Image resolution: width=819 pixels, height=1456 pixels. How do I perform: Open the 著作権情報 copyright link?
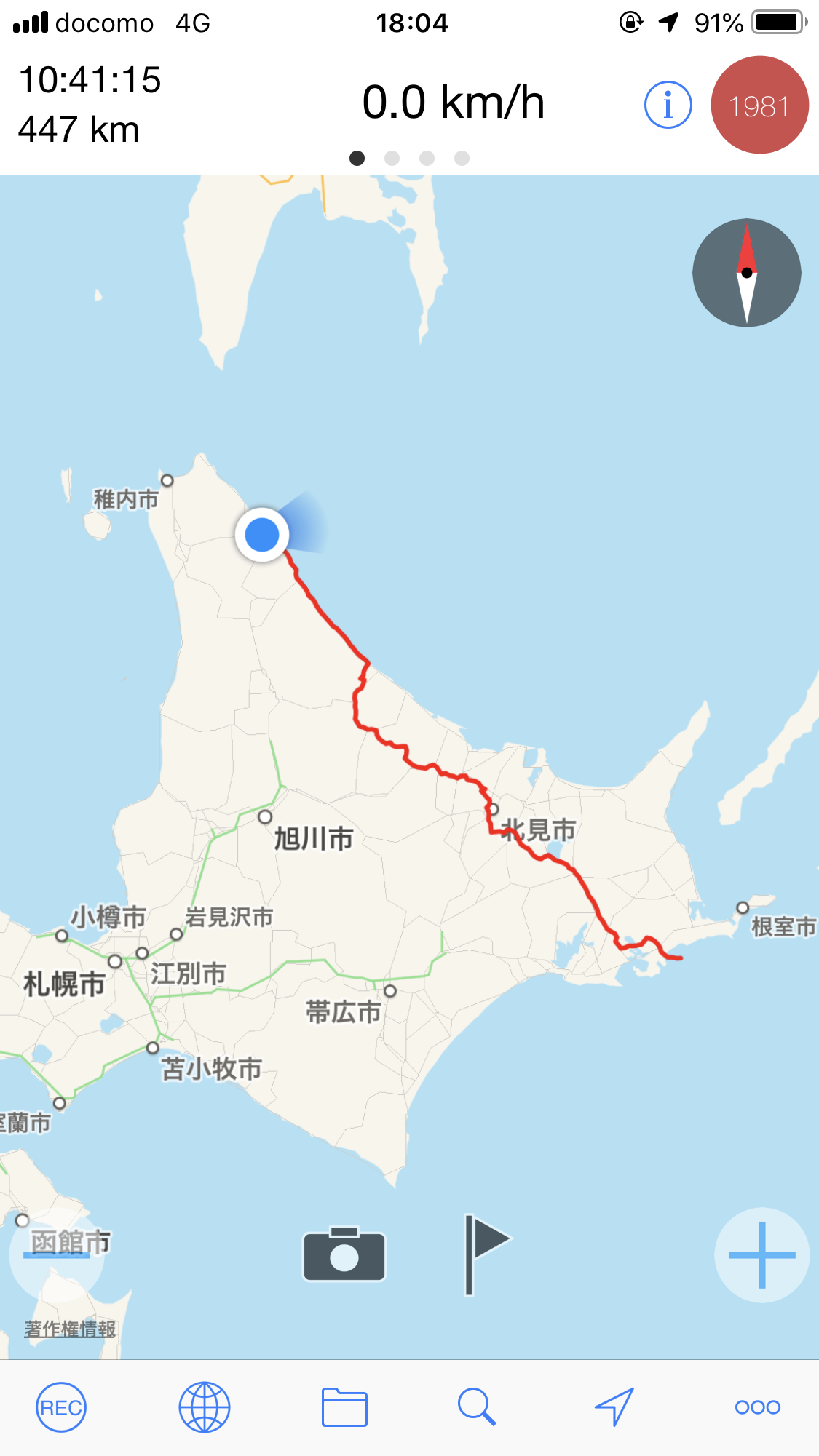[70, 1329]
